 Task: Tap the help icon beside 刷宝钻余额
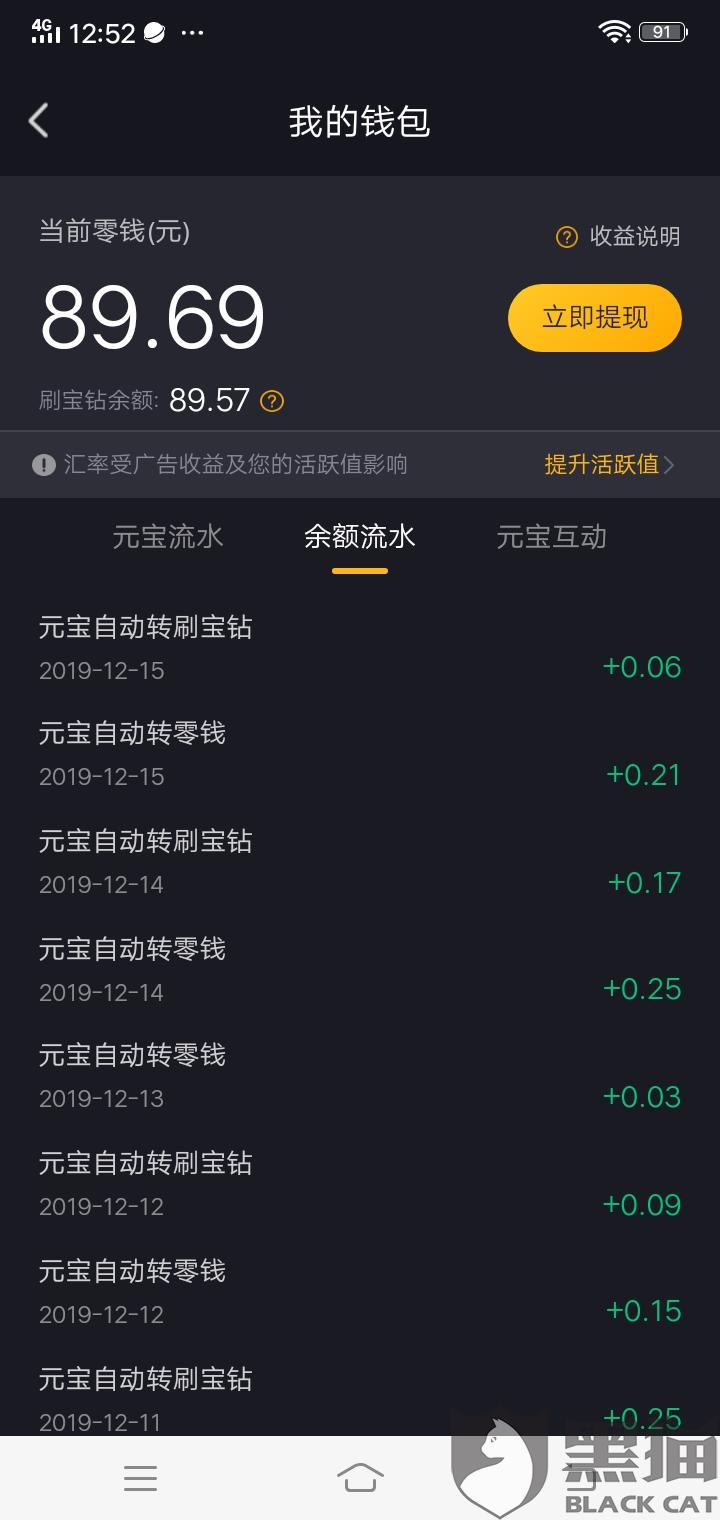point(272,401)
